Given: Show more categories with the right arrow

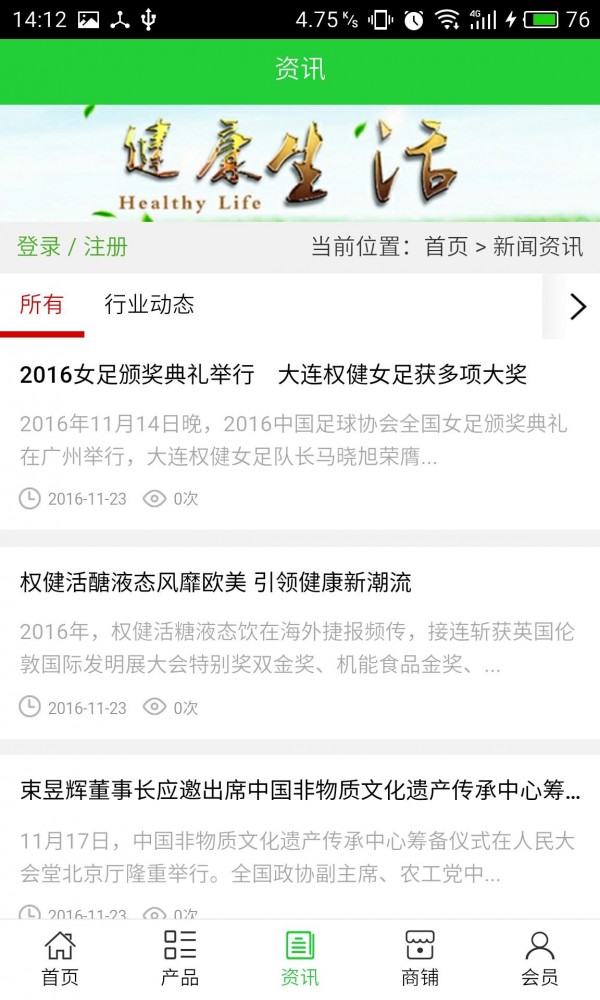Looking at the screenshot, I should [577, 306].
